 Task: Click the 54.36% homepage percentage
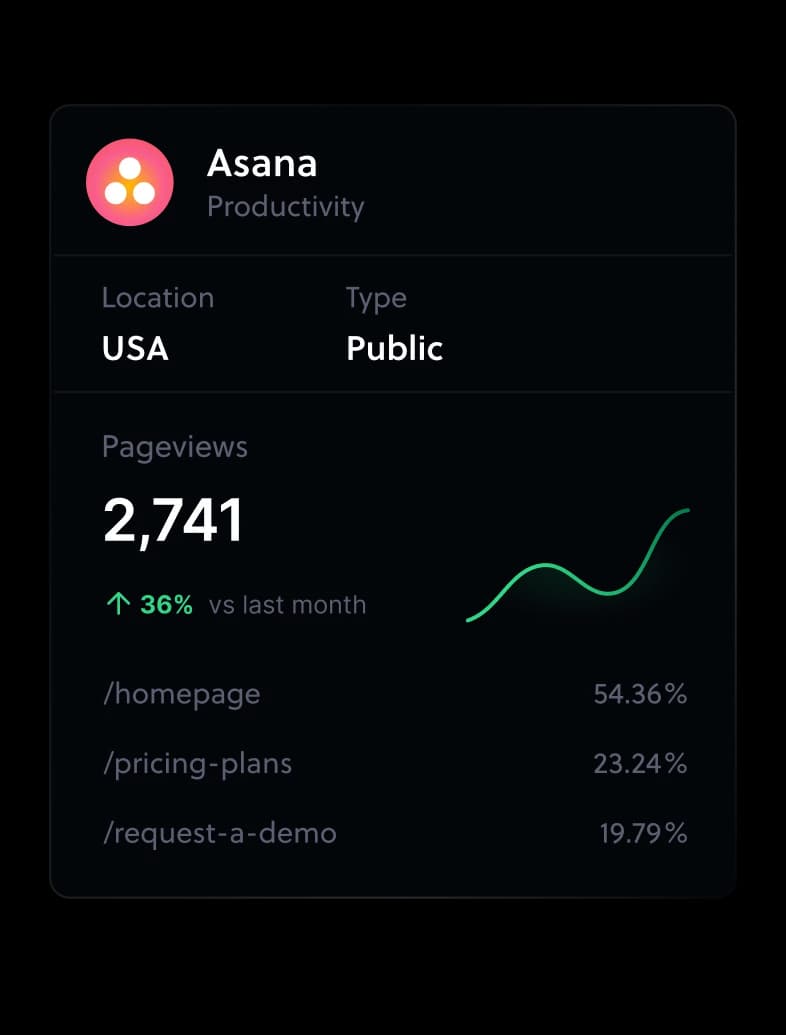click(x=640, y=694)
